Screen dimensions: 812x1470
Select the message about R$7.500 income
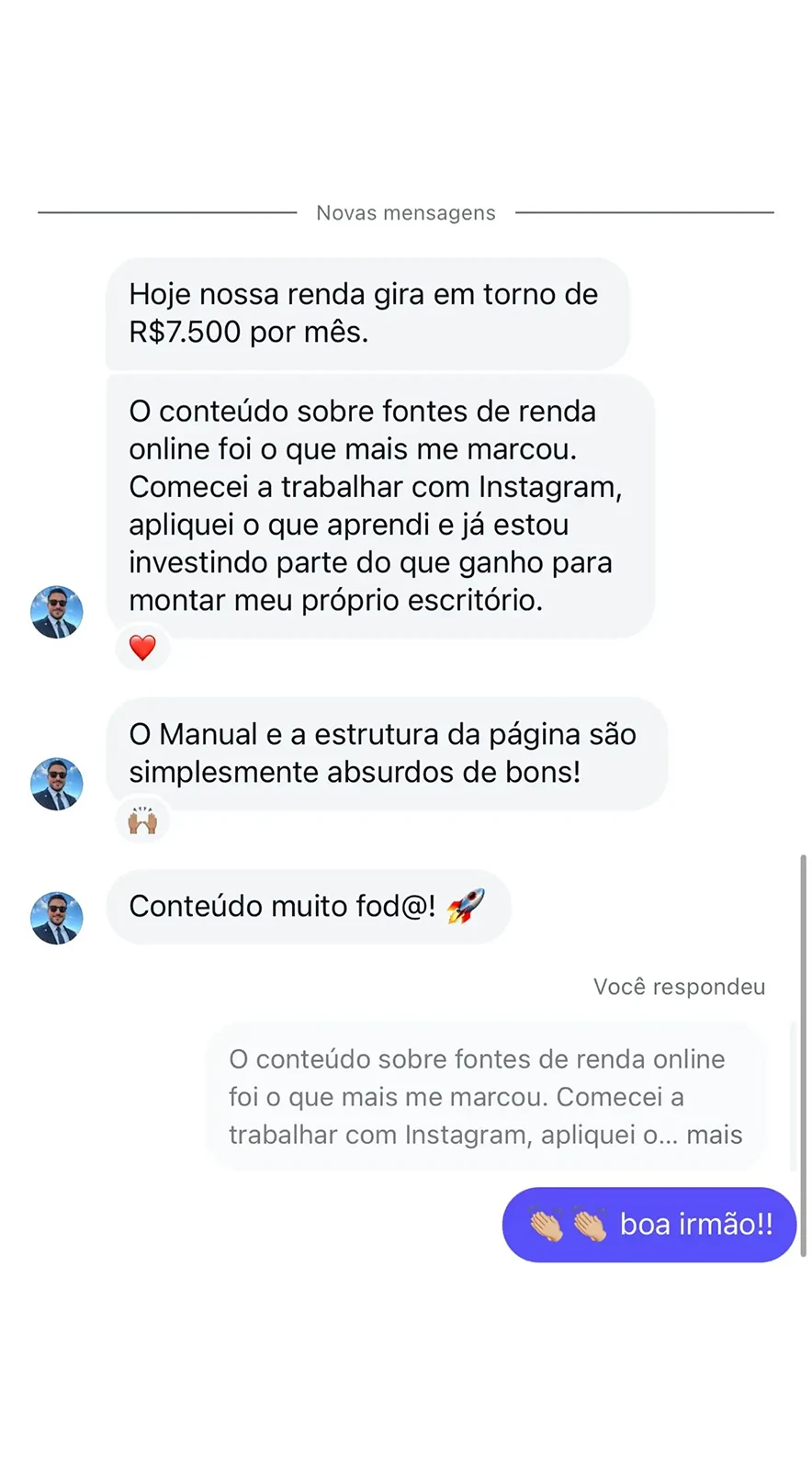366,313
